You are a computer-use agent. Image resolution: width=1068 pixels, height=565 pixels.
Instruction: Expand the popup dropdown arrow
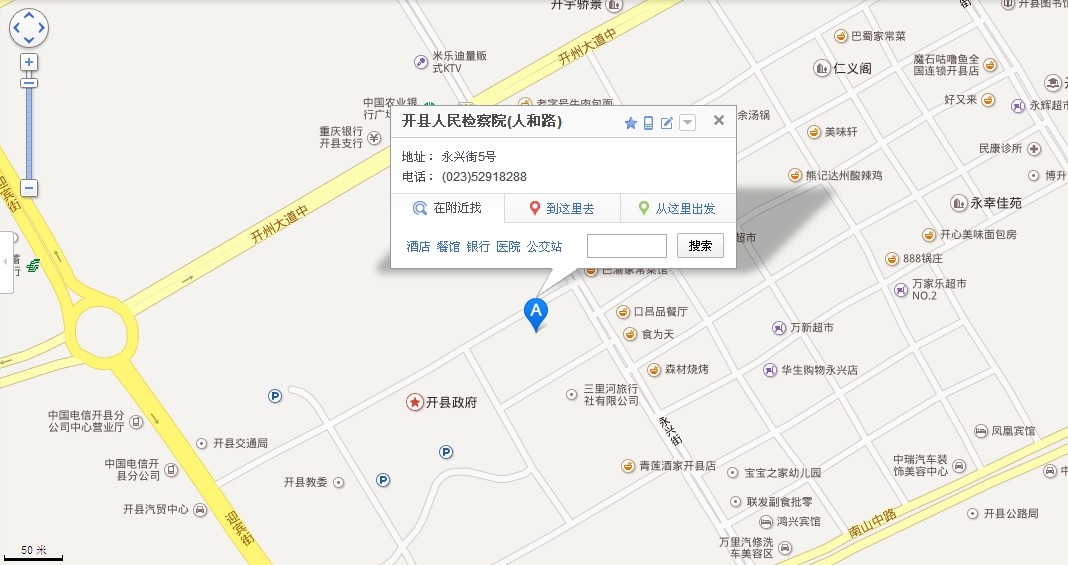687,122
